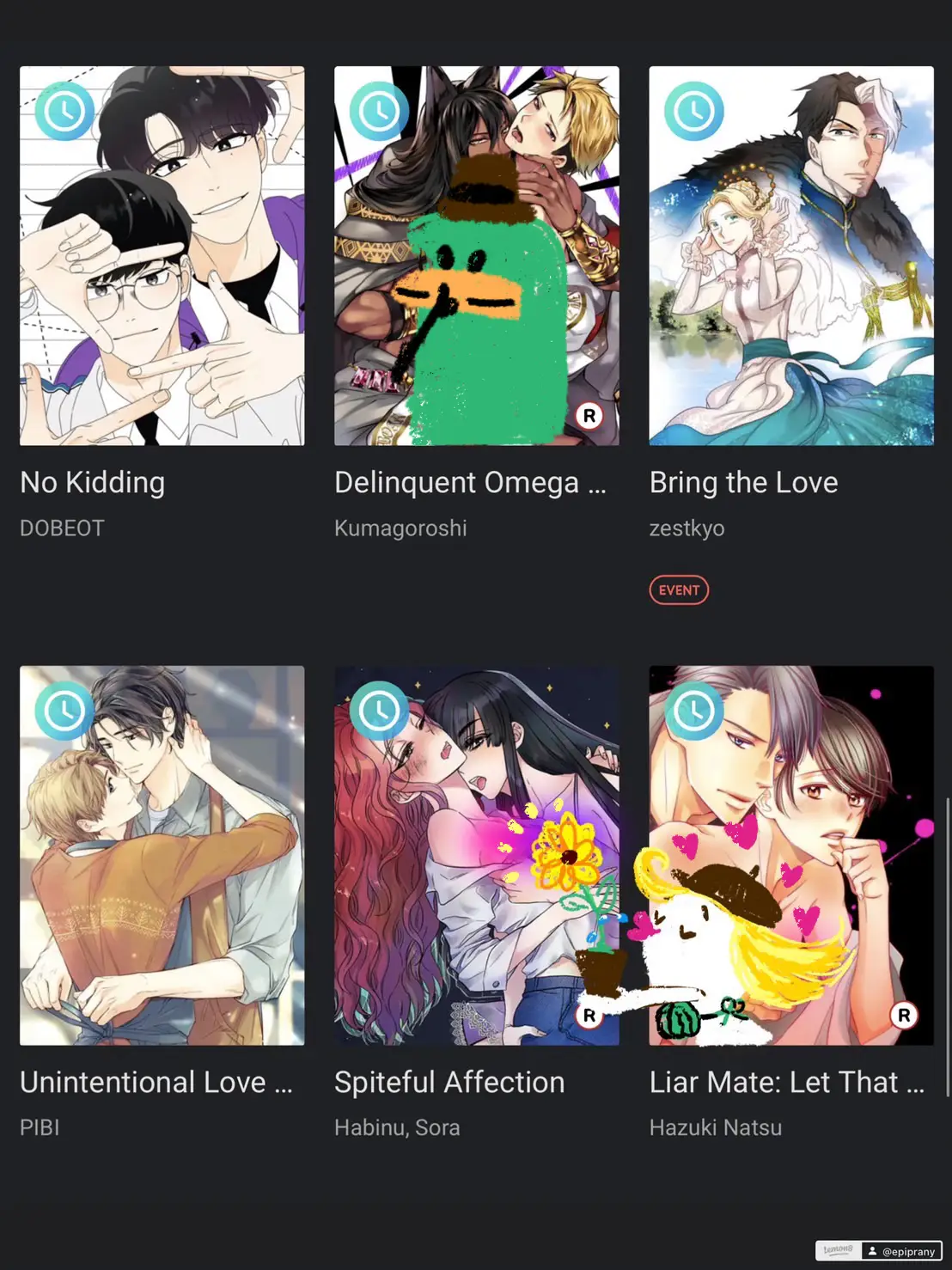Click the R rating badge on Delinquent Omega
The width and height of the screenshot is (952, 1270).
589,417
